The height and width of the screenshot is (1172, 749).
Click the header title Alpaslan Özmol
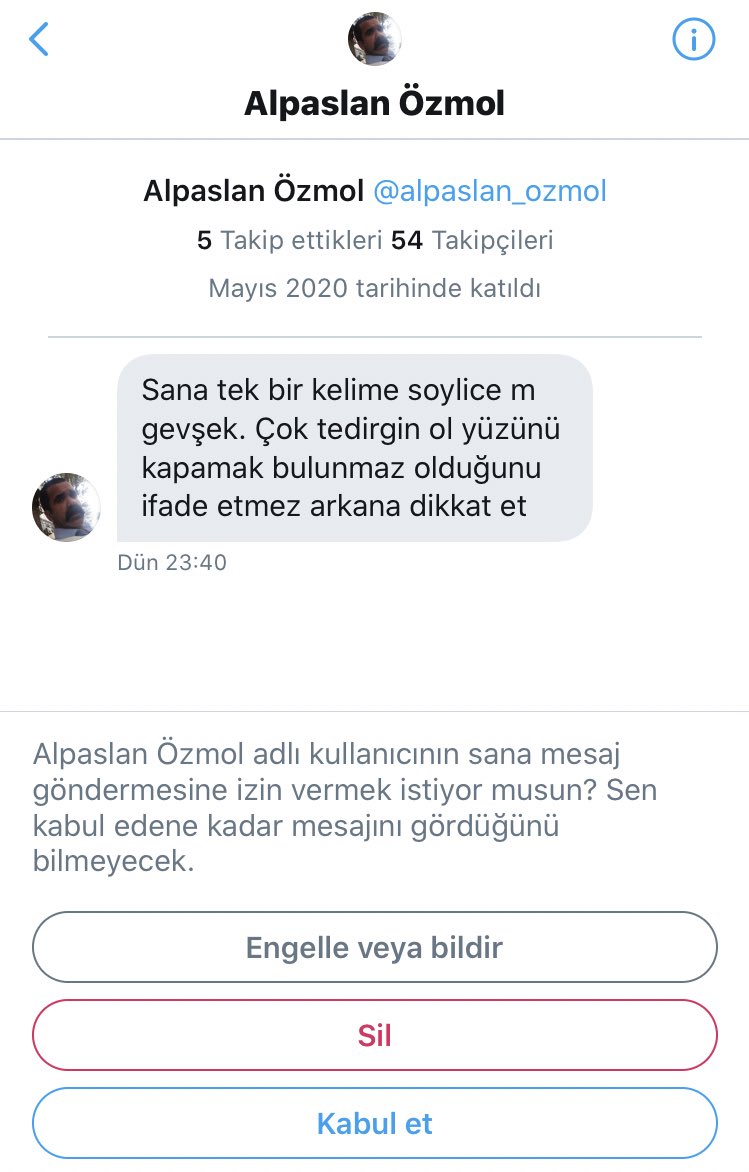click(x=374, y=102)
